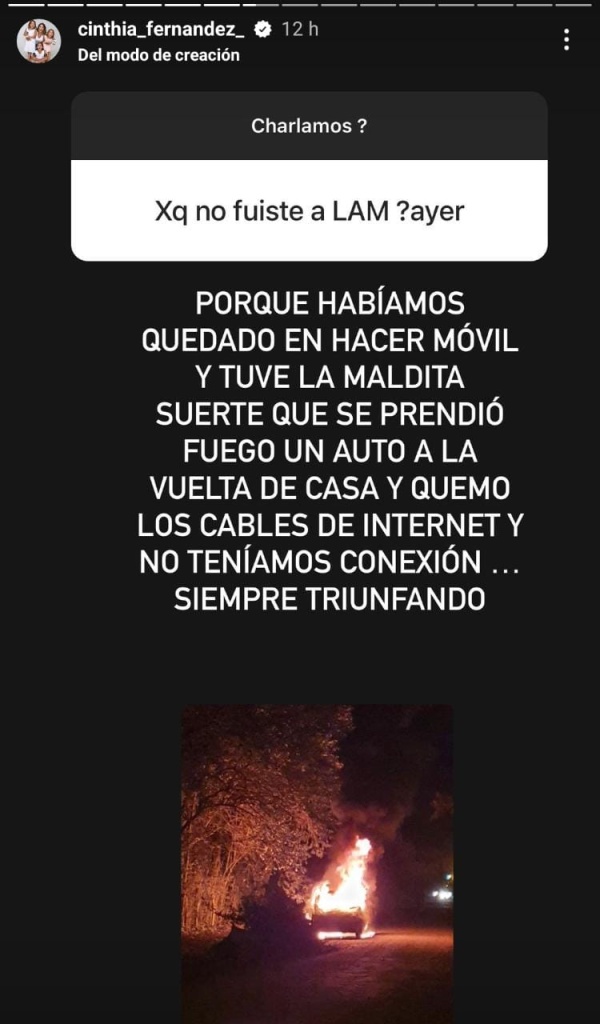Image resolution: width=600 pixels, height=1024 pixels.
Task: Open cinthia_fernandez_ profile picture
Action: (39, 41)
